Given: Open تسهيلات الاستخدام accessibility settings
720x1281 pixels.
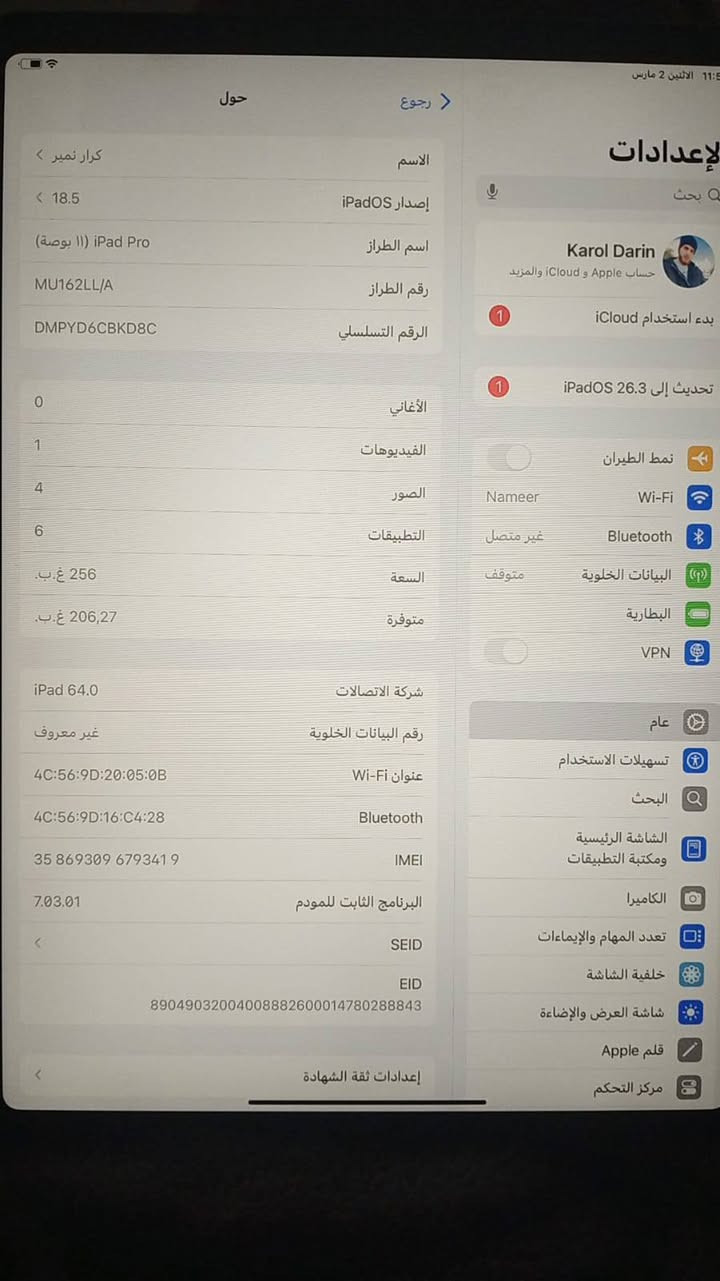Looking at the screenshot, I should point(600,761).
